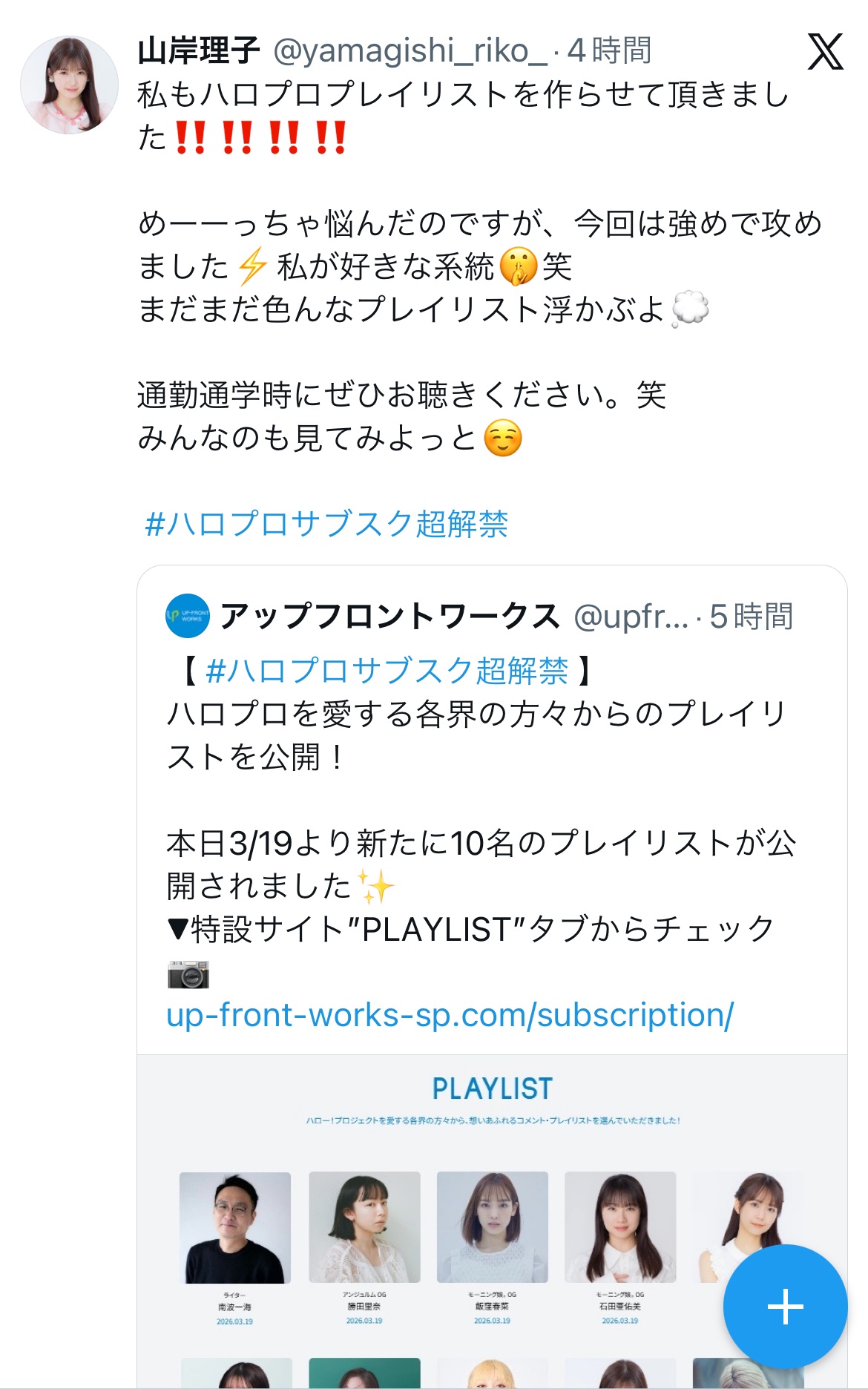This screenshot has width=868, height=1389.
Task: Tap the X logo icon on the tweet
Action: [x=825, y=52]
